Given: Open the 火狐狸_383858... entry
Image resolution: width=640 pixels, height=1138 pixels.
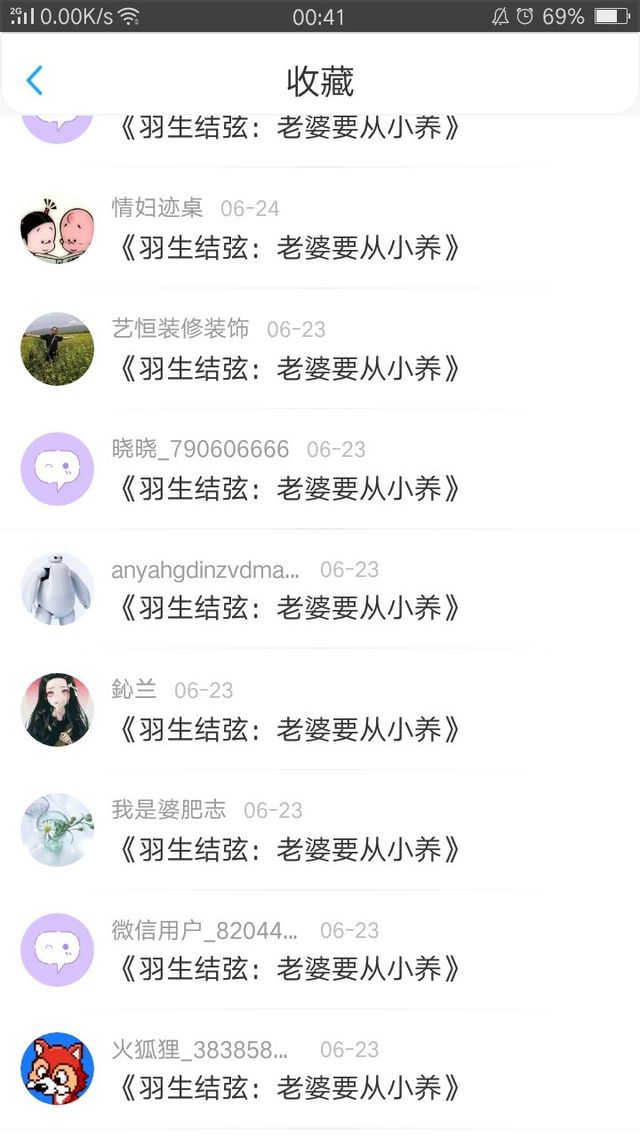Looking at the screenshot, I should coord(290,1087).
